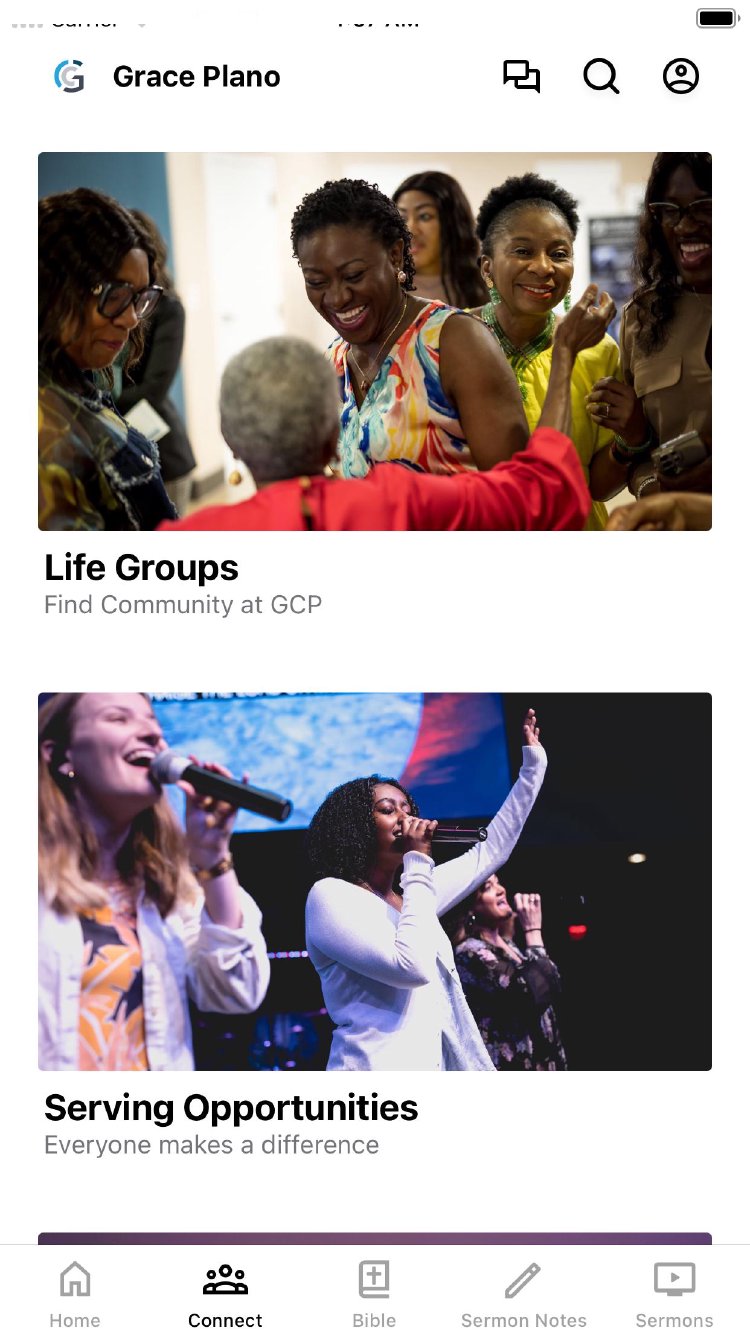Open the user profile icon
Image resolution: width=750 pixels, height=1334 pixels.
coord(681,77)
